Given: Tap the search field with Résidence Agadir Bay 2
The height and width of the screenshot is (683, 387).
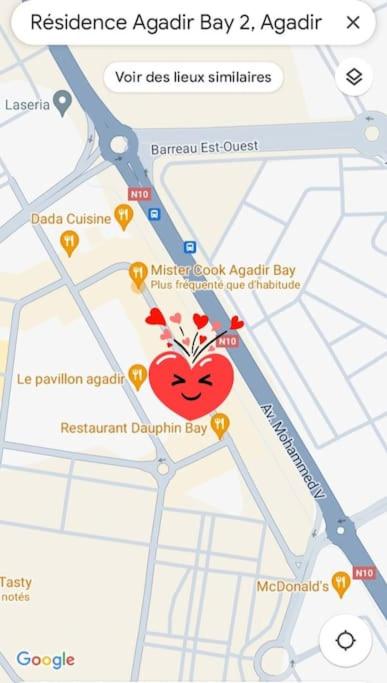Looking at the screenshot, I should pos(177,22).
